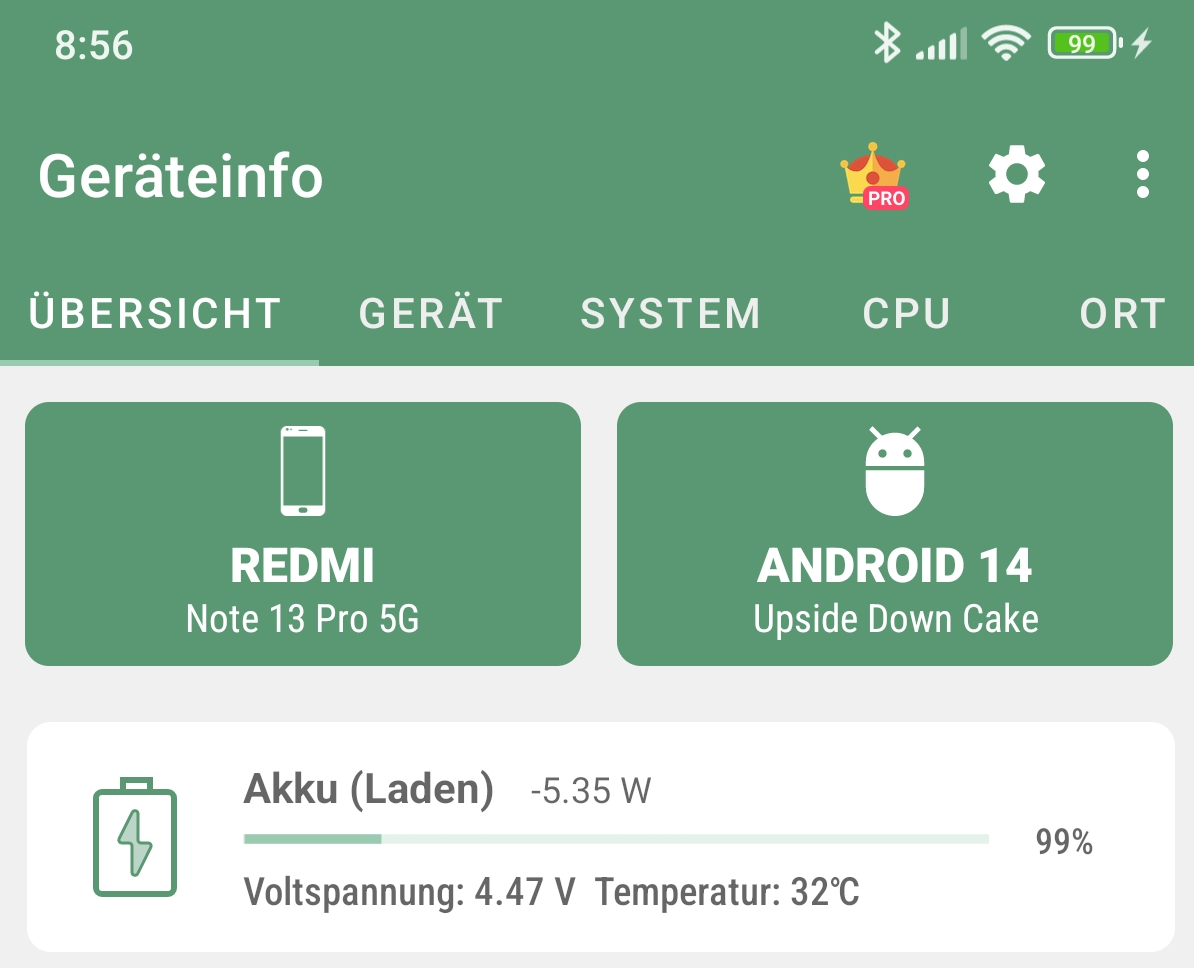Screen dimensions: 1194x968
Task: Open settings via the gear icon
Action: [1016, 176]
